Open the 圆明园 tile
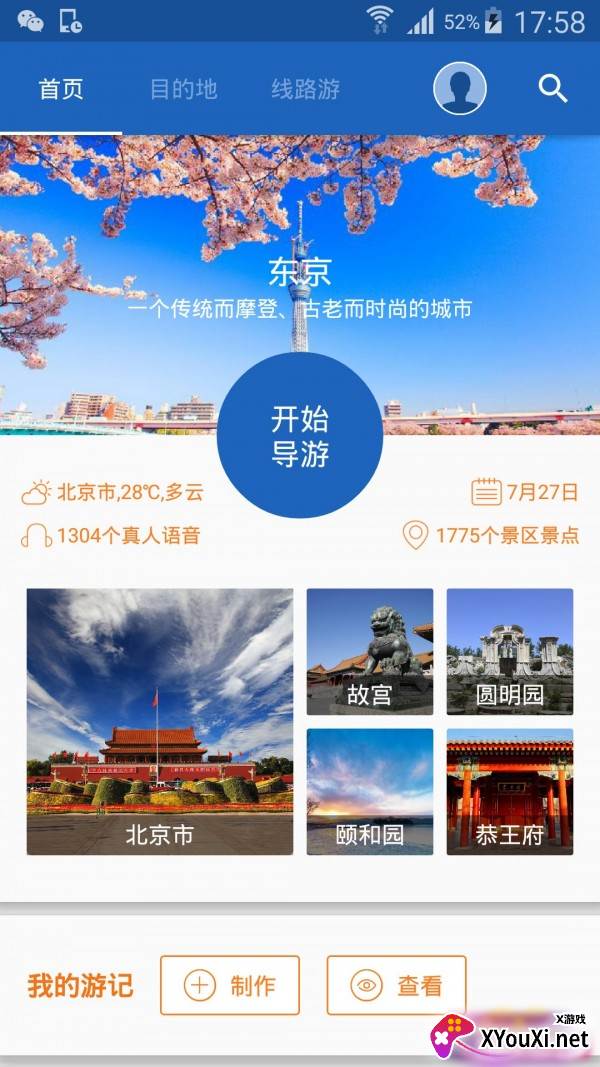 click(510, 651)
